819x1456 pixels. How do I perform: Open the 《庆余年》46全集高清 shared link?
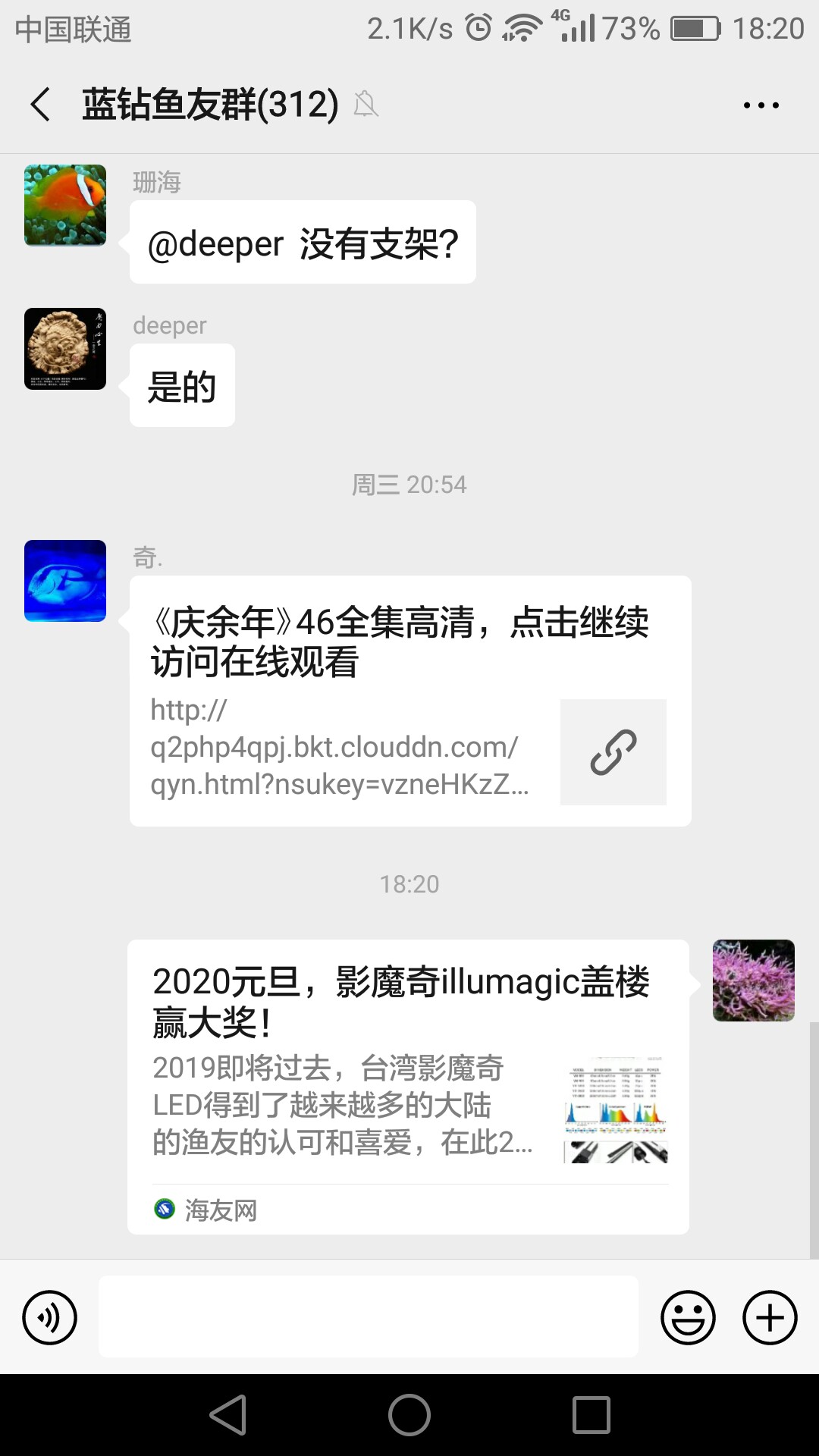point(409,701)
